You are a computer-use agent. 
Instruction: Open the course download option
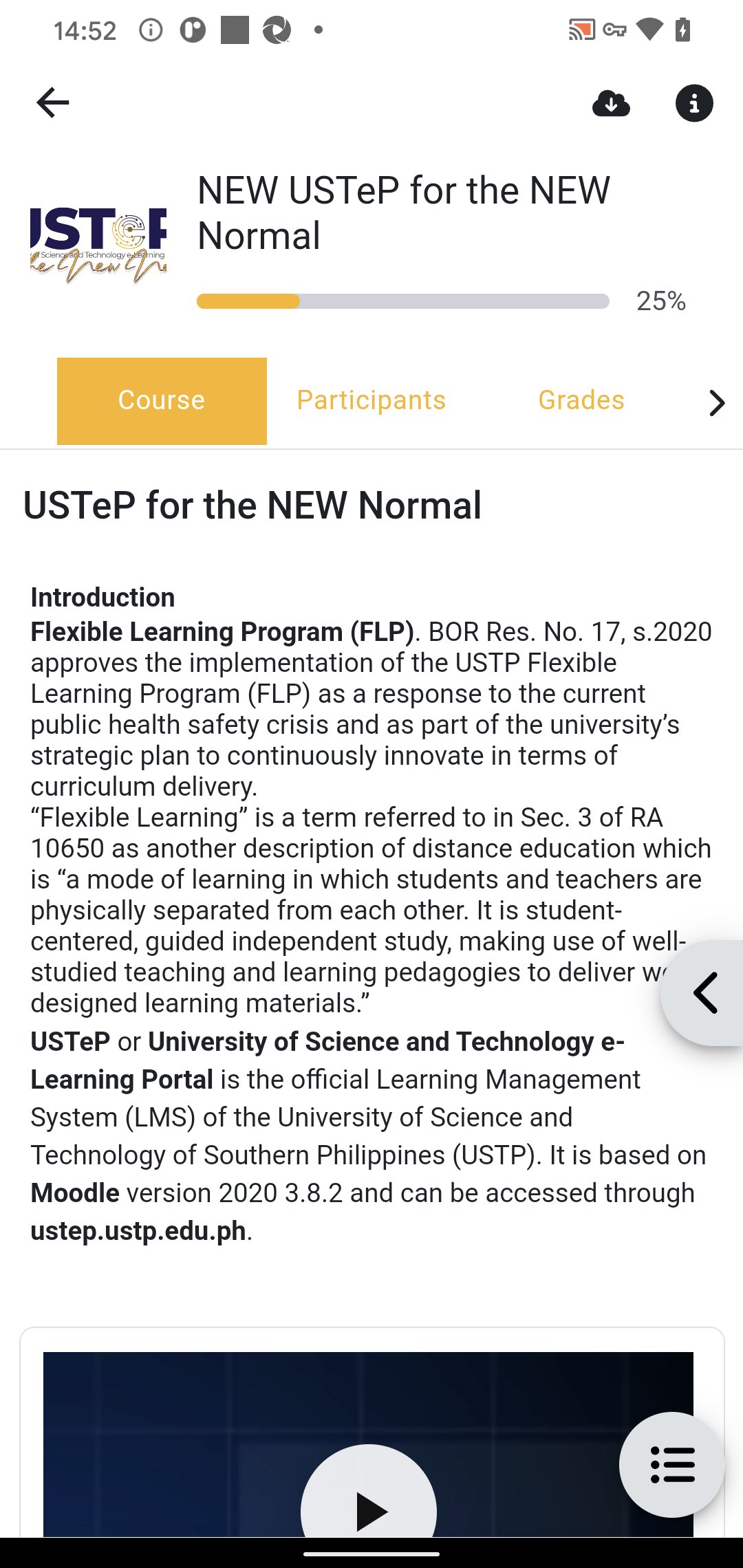click(612, 102)
